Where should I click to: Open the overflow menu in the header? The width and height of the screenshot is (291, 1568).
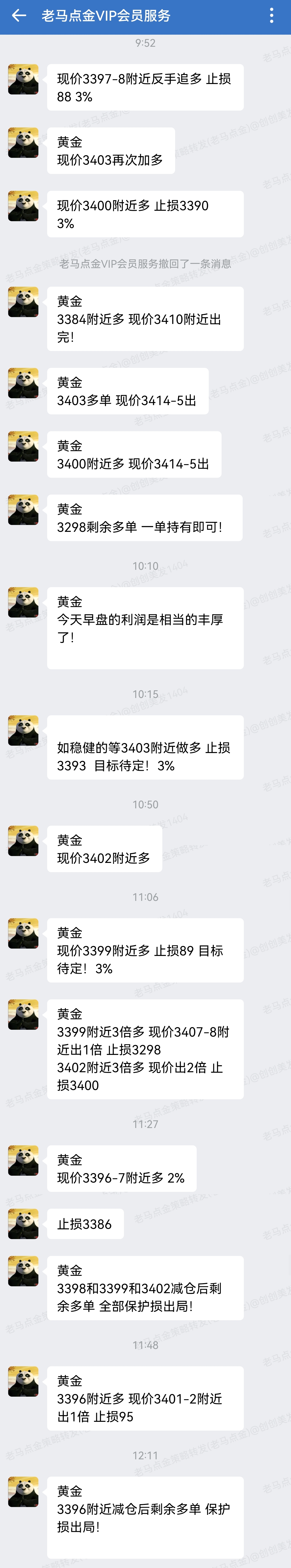[x=272, y=16]
